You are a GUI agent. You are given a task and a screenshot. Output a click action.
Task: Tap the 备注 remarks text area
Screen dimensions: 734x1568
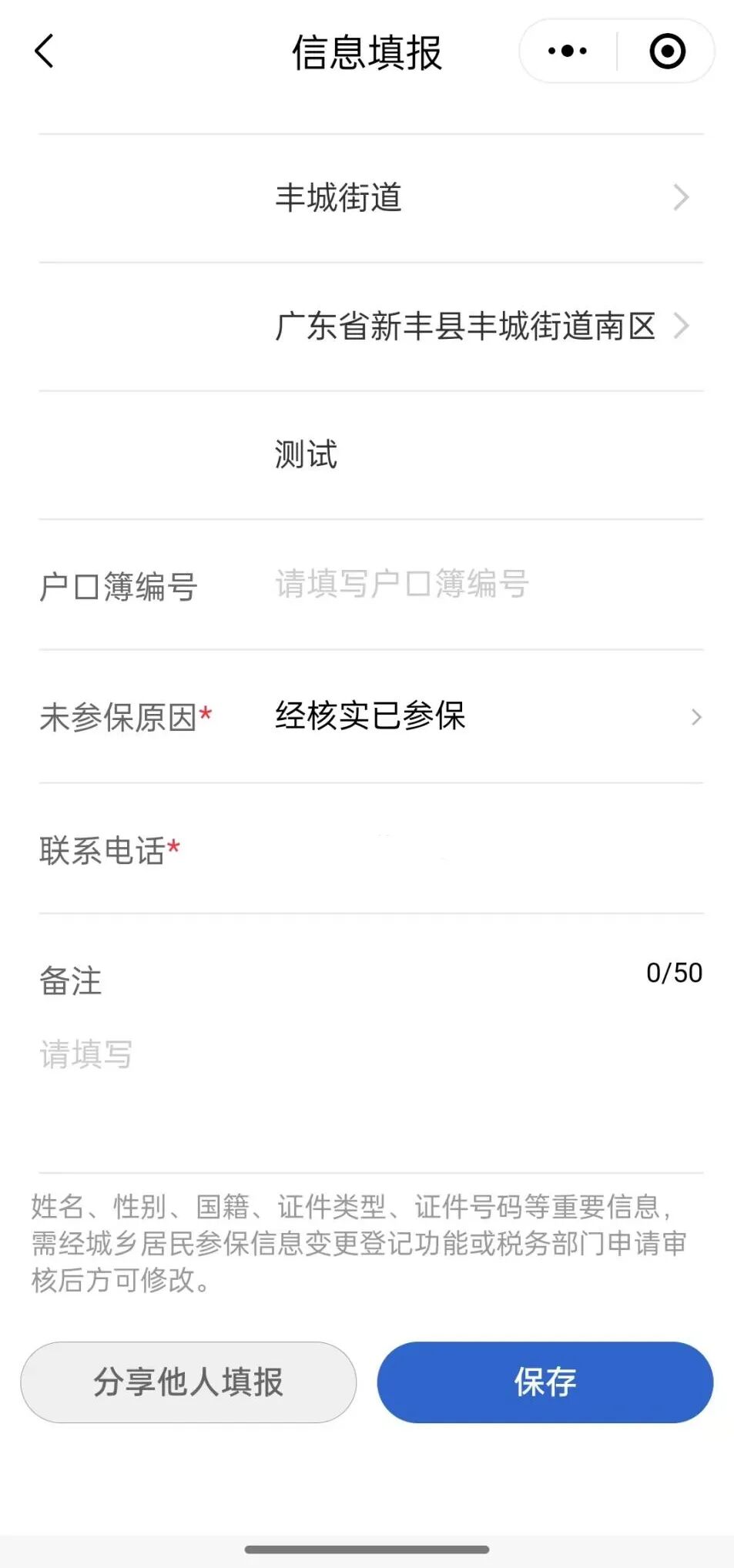point(308,1055)
